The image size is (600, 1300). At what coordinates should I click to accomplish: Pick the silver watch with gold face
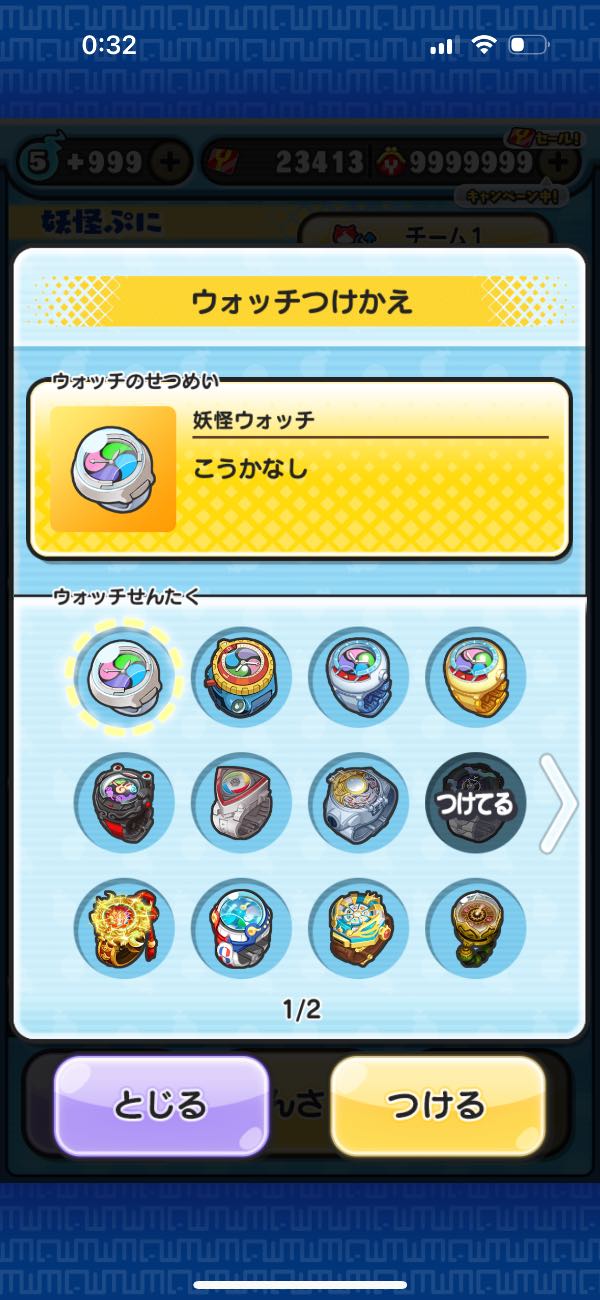[x=358, y=804]
